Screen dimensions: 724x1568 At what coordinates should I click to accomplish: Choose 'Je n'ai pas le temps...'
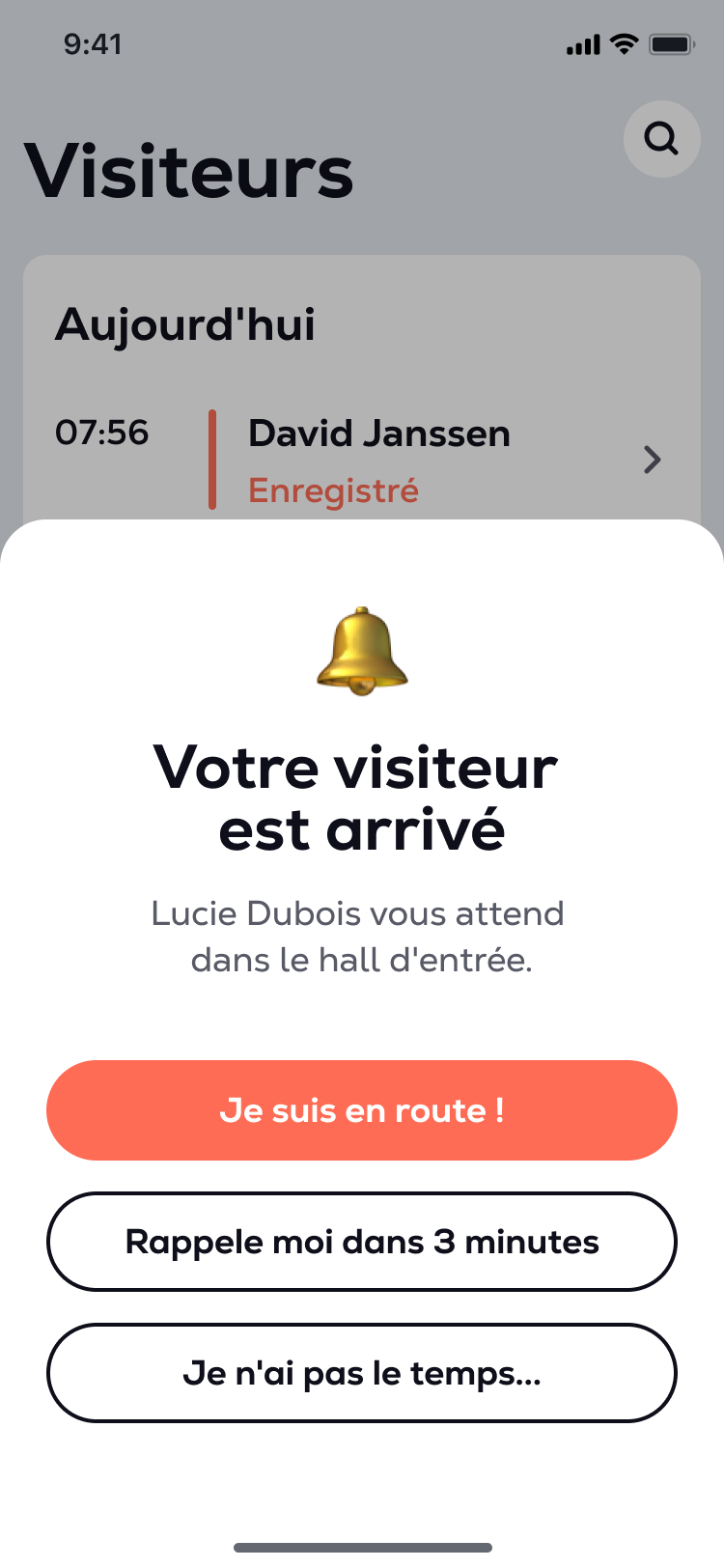click(x=362, y=1373)
